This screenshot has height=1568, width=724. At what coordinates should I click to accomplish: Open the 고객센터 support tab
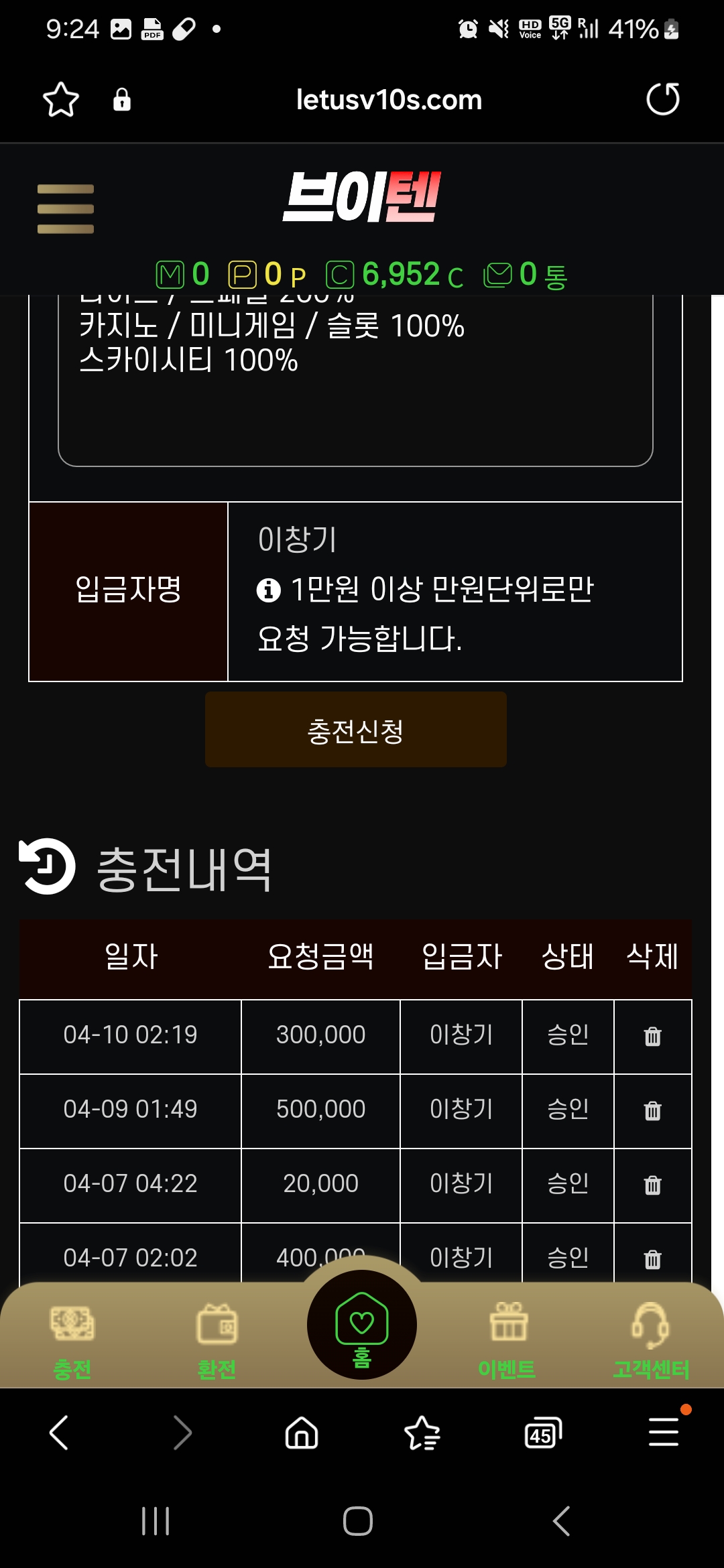651,1342
